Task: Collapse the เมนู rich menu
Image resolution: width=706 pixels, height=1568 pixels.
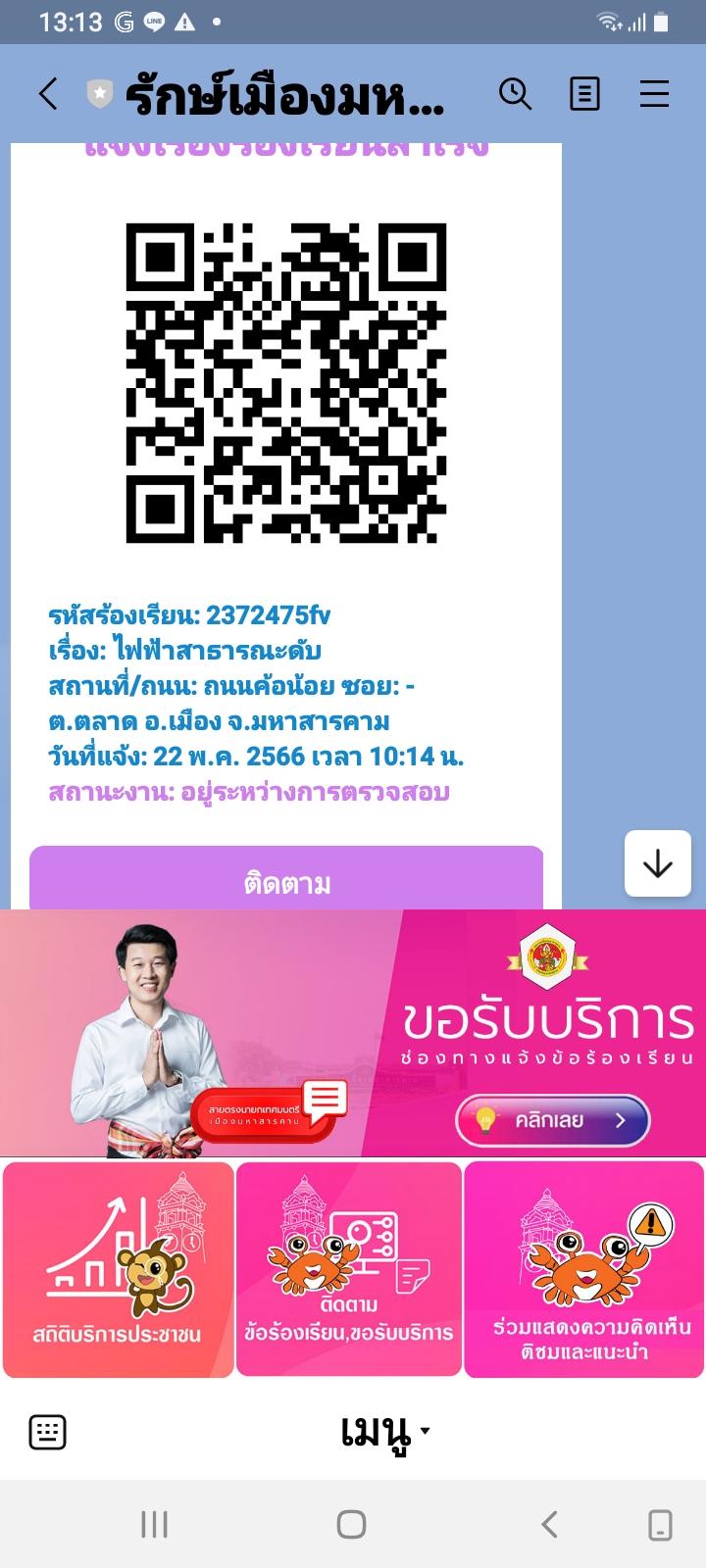Action: [384, 1433]
